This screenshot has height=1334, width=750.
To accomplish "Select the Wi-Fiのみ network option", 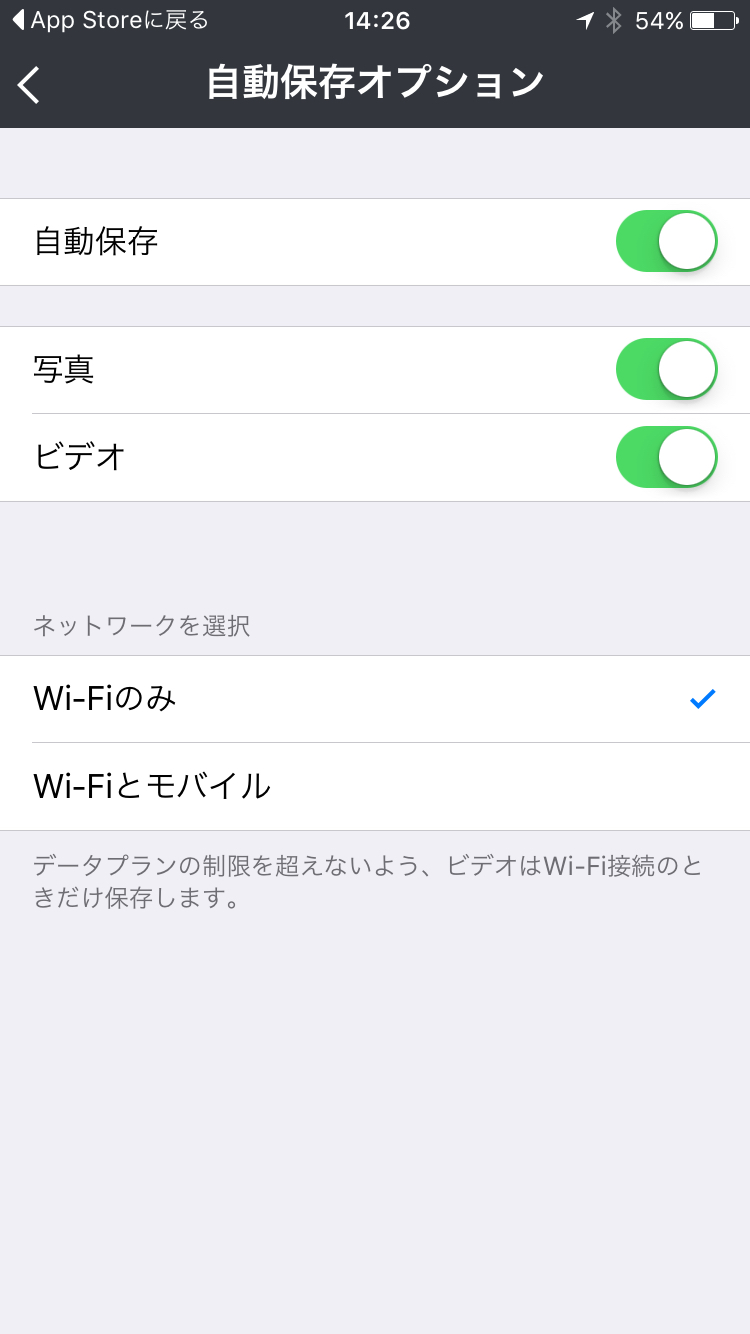I will click(x=375, y=699).
